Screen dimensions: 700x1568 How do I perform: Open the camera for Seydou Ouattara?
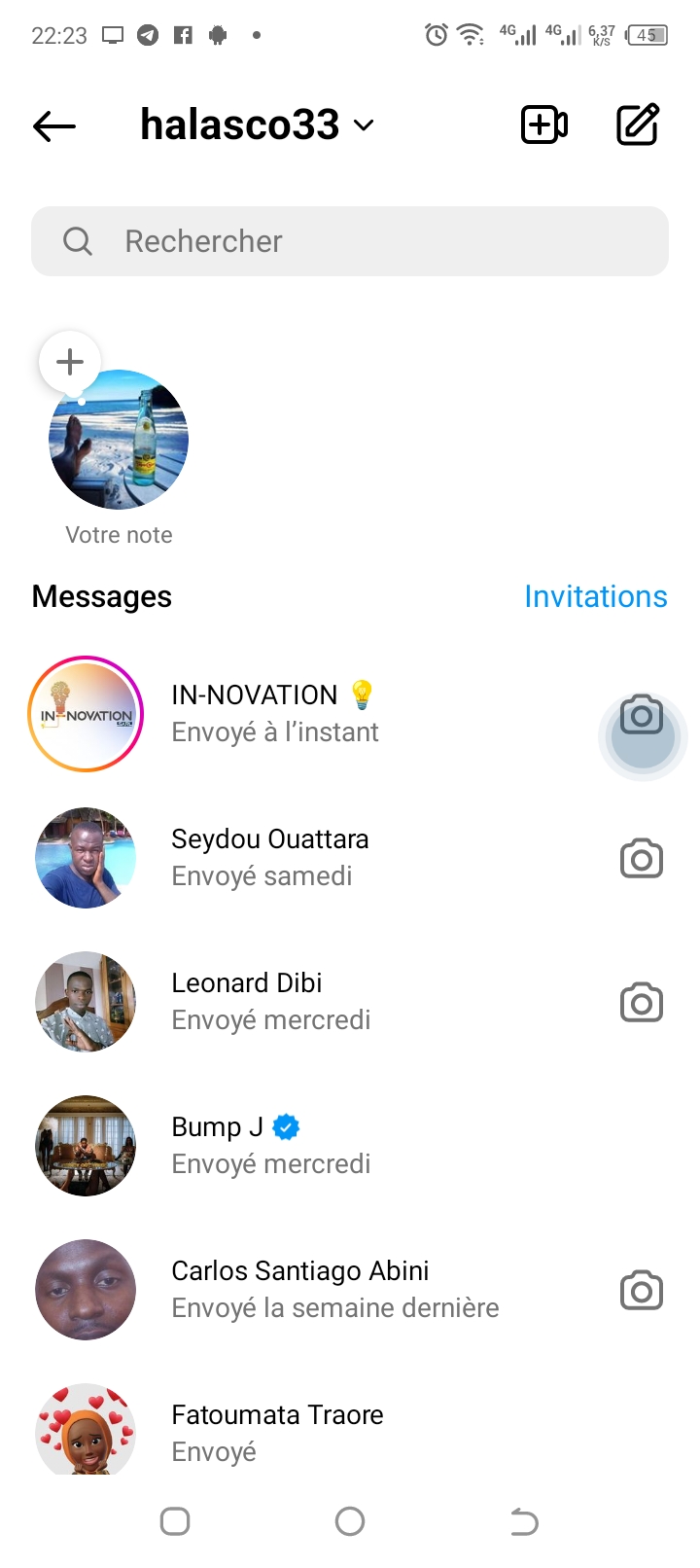coord(642,860)
